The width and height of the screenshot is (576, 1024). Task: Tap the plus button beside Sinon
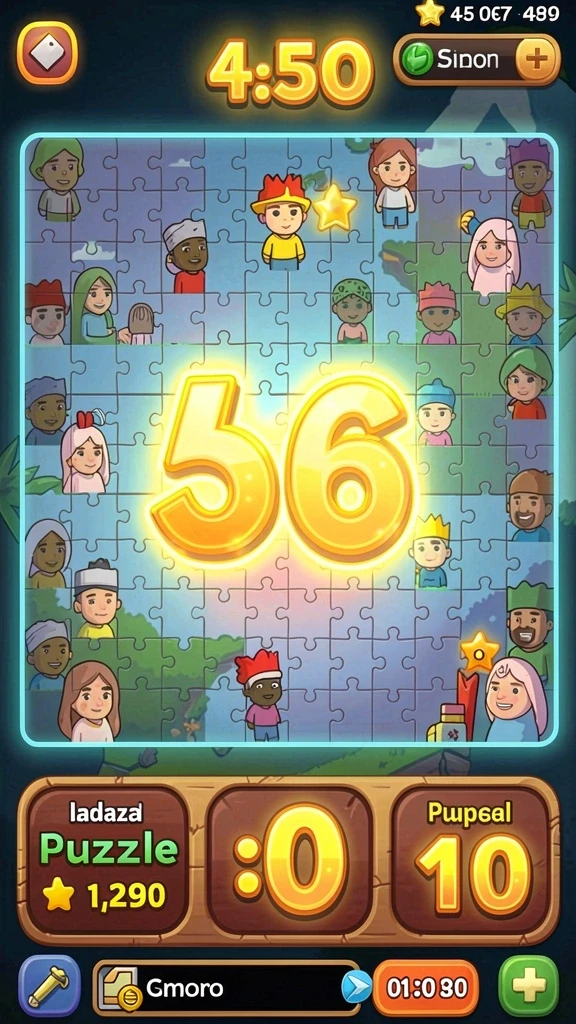537,60
